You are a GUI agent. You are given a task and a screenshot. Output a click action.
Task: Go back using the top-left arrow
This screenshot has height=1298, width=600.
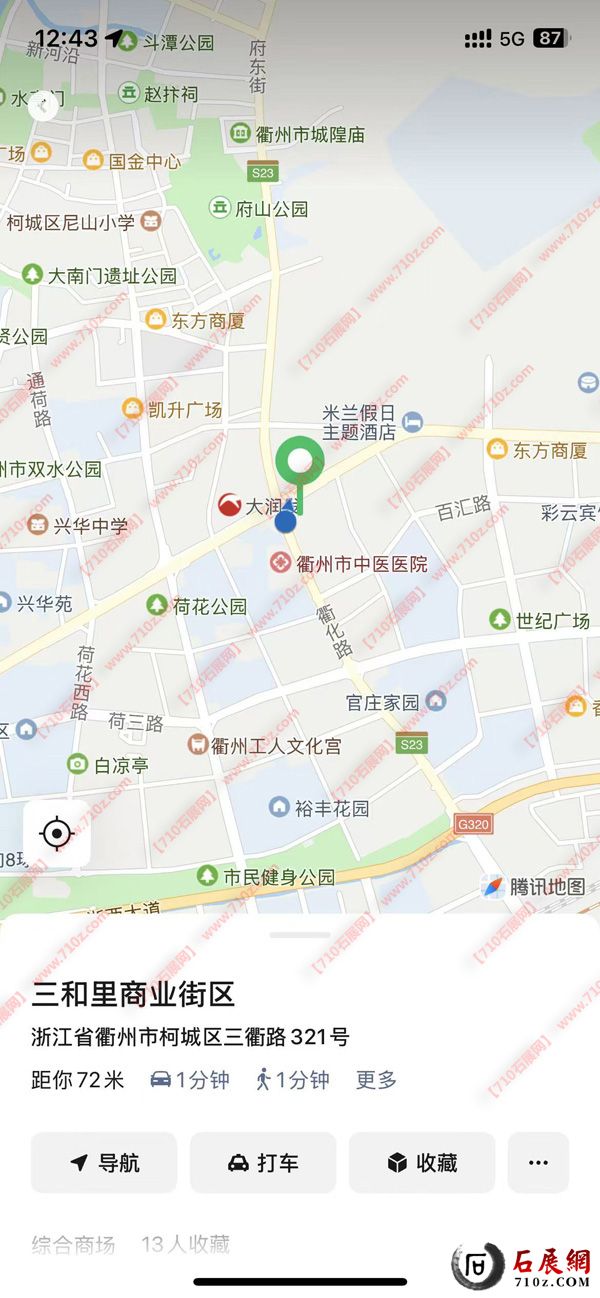pyautogui.click(x=42, y=106)
